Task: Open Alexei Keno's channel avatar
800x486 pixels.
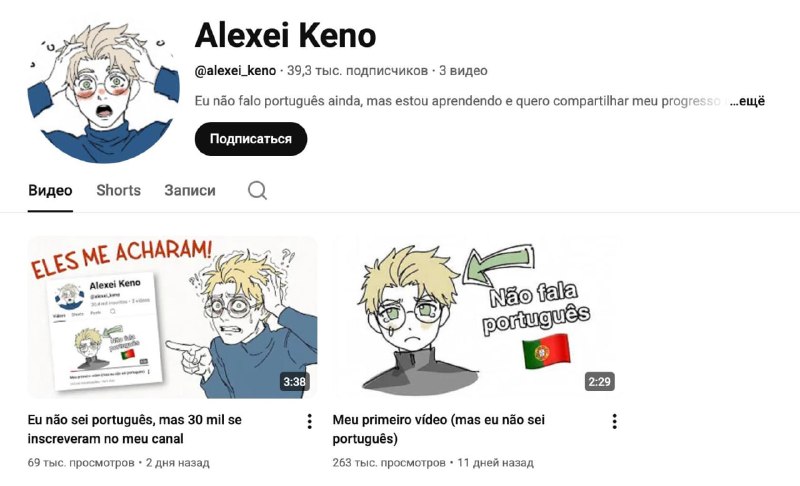Action: 102,90
